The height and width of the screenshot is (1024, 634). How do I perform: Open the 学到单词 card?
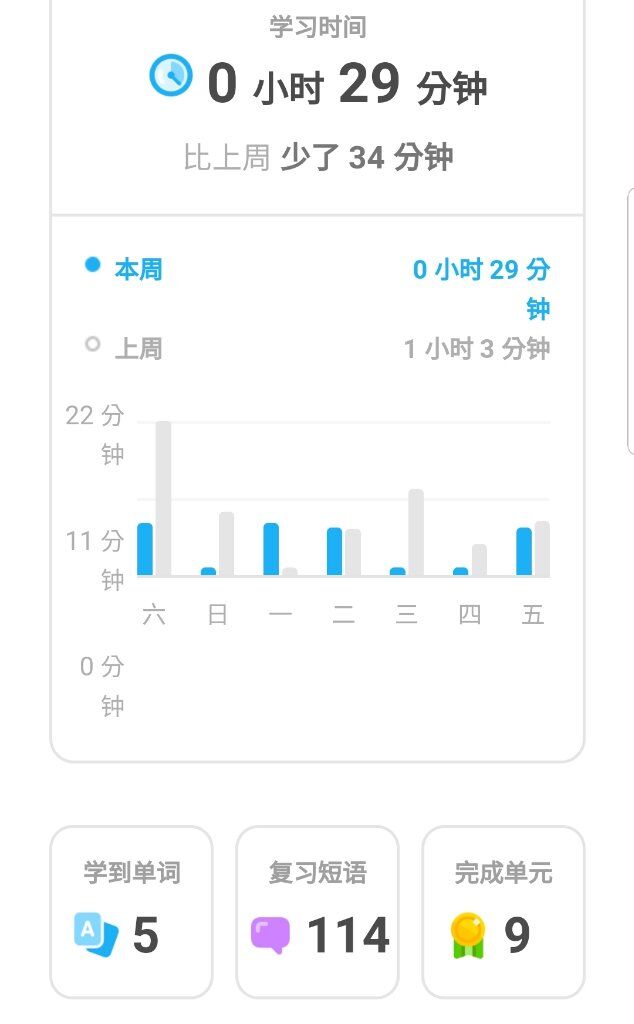point(131,912)
